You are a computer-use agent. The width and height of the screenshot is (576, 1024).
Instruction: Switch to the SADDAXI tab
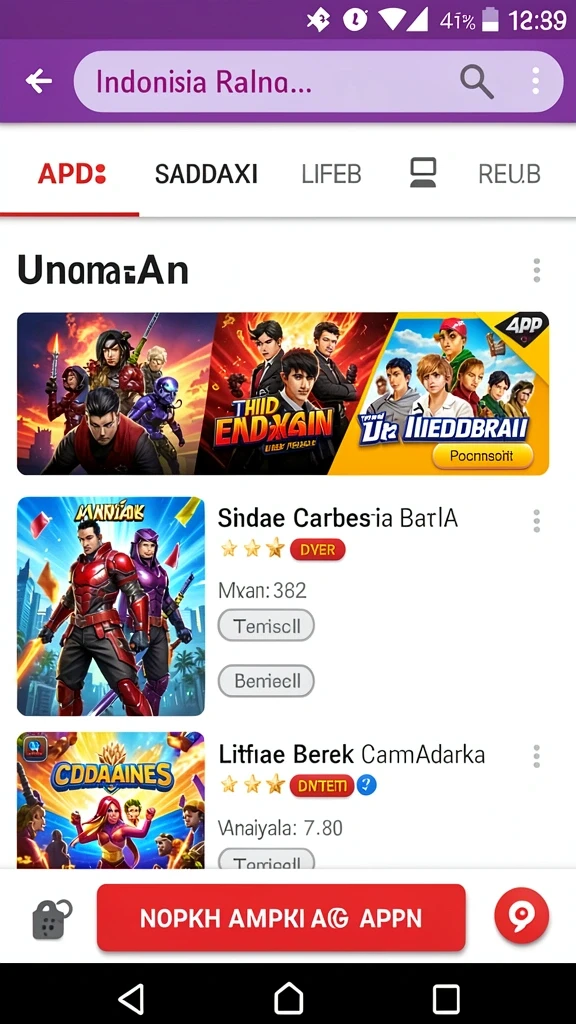pos(206,174)
